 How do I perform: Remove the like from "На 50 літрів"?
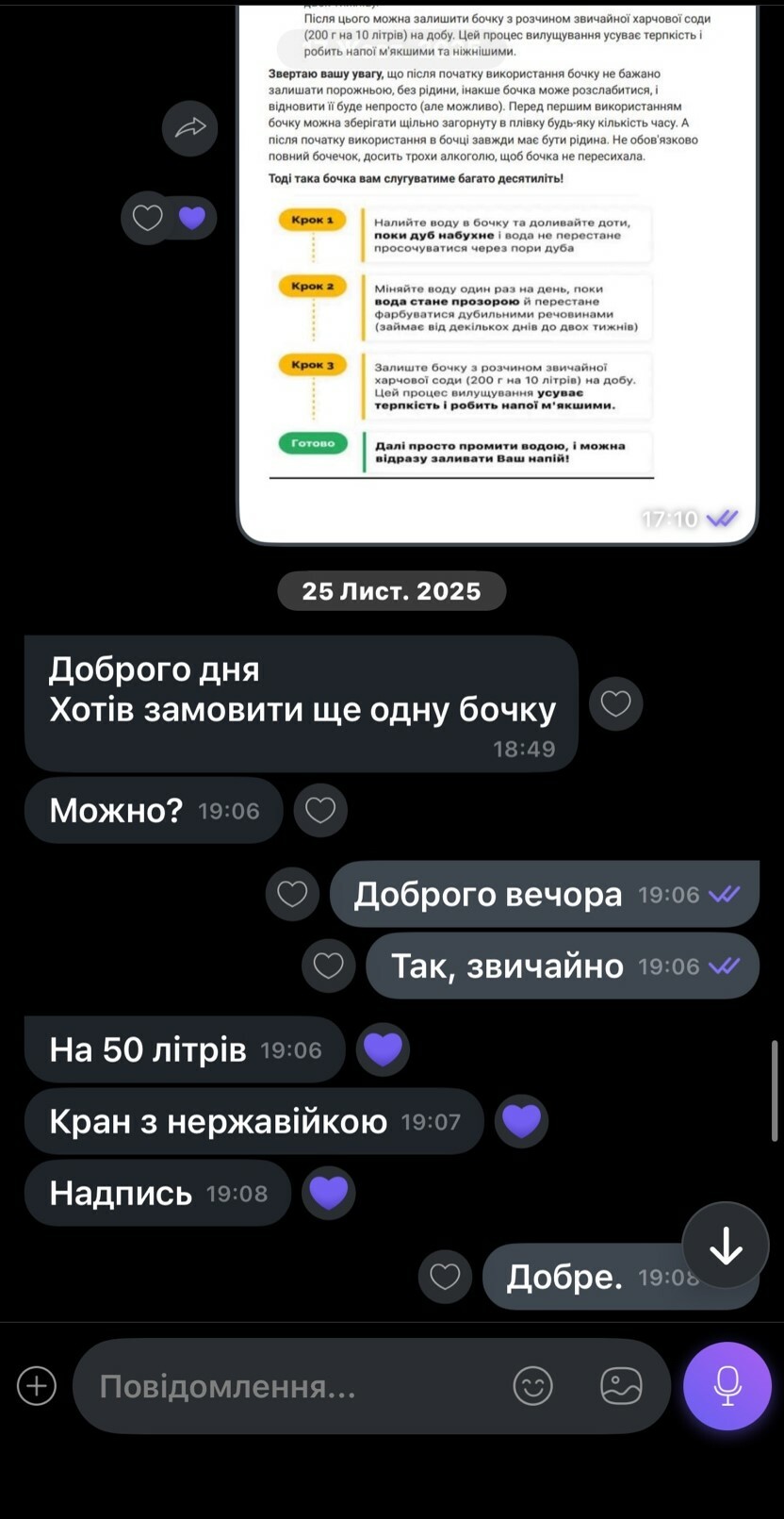coord(383,1049)
